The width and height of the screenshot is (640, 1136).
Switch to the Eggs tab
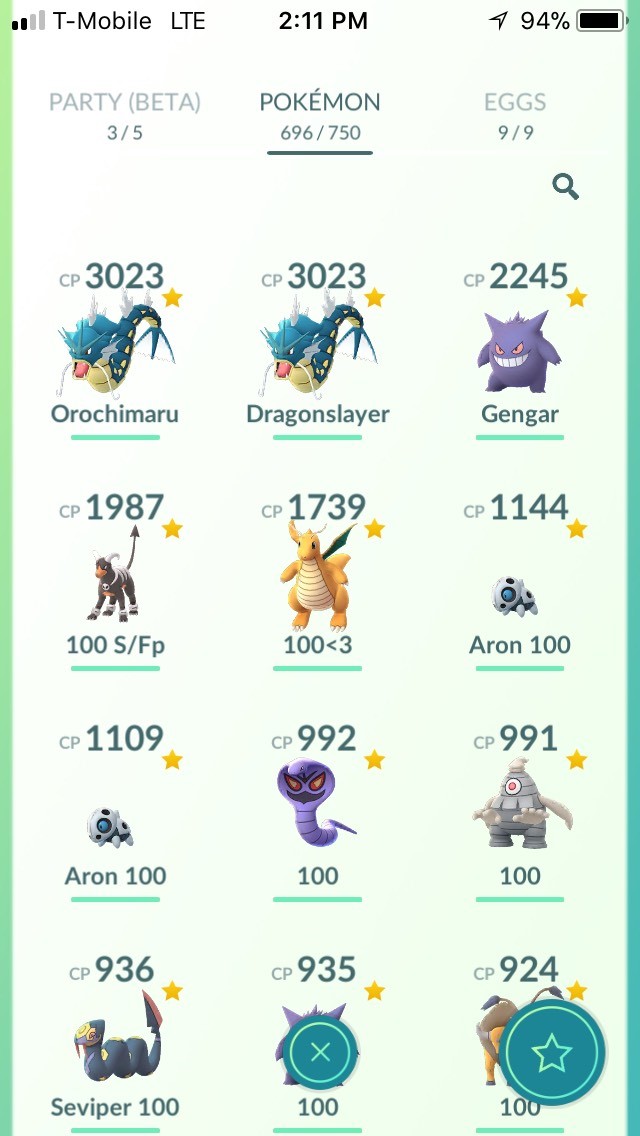(515, 115)
